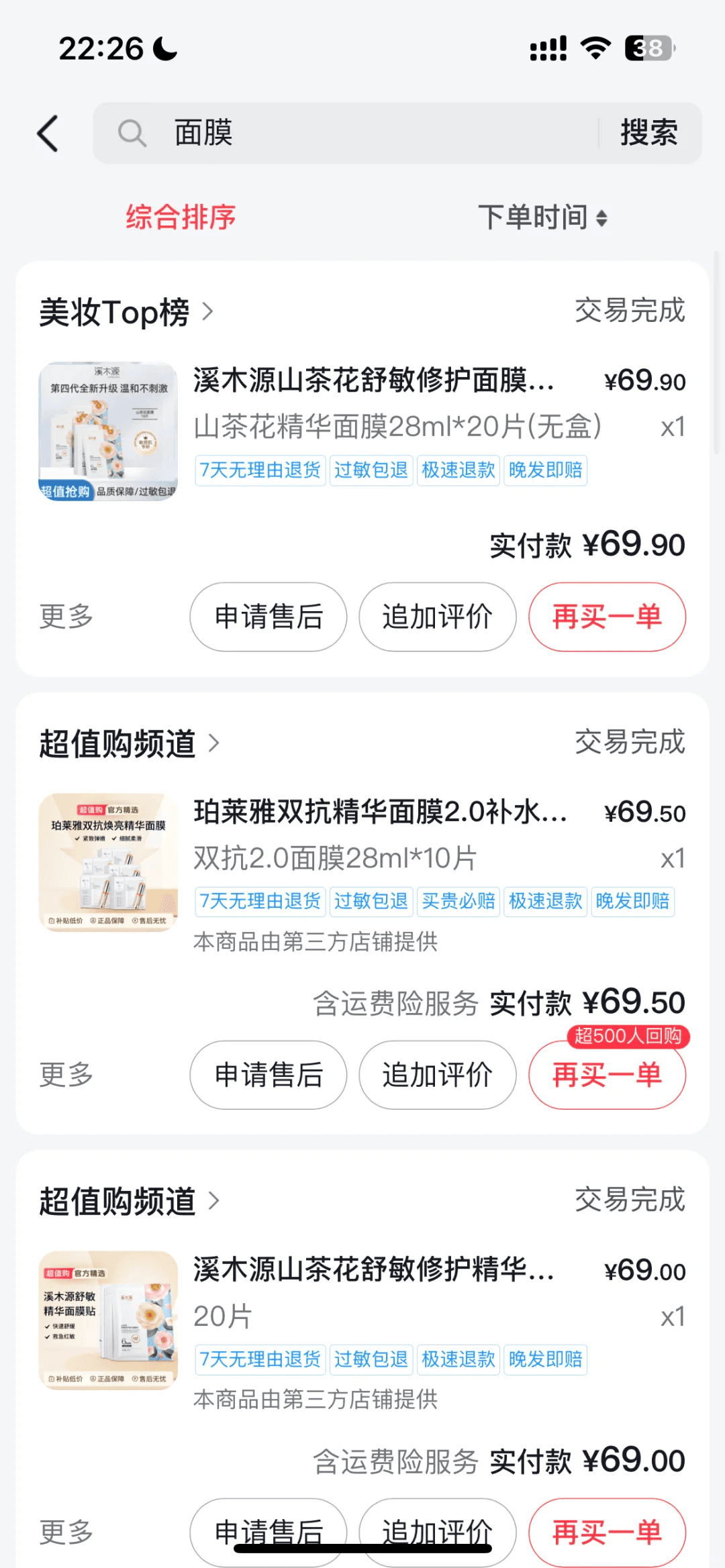
Task: Tap 更多 under the ¥69.50 order
Action: (66, 1075)
